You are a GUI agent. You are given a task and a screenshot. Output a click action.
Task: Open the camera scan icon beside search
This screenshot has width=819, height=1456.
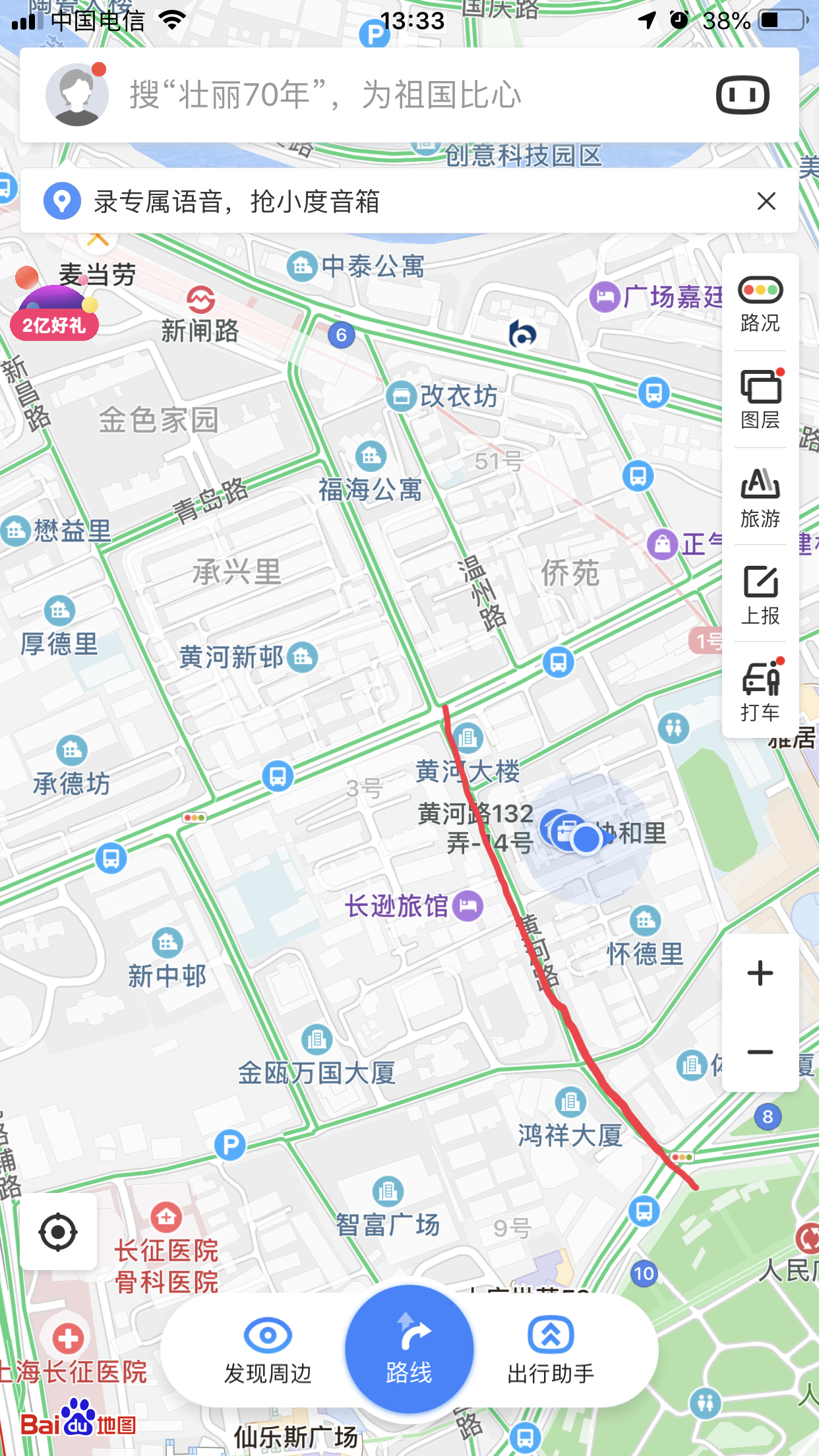pos(743,94)
